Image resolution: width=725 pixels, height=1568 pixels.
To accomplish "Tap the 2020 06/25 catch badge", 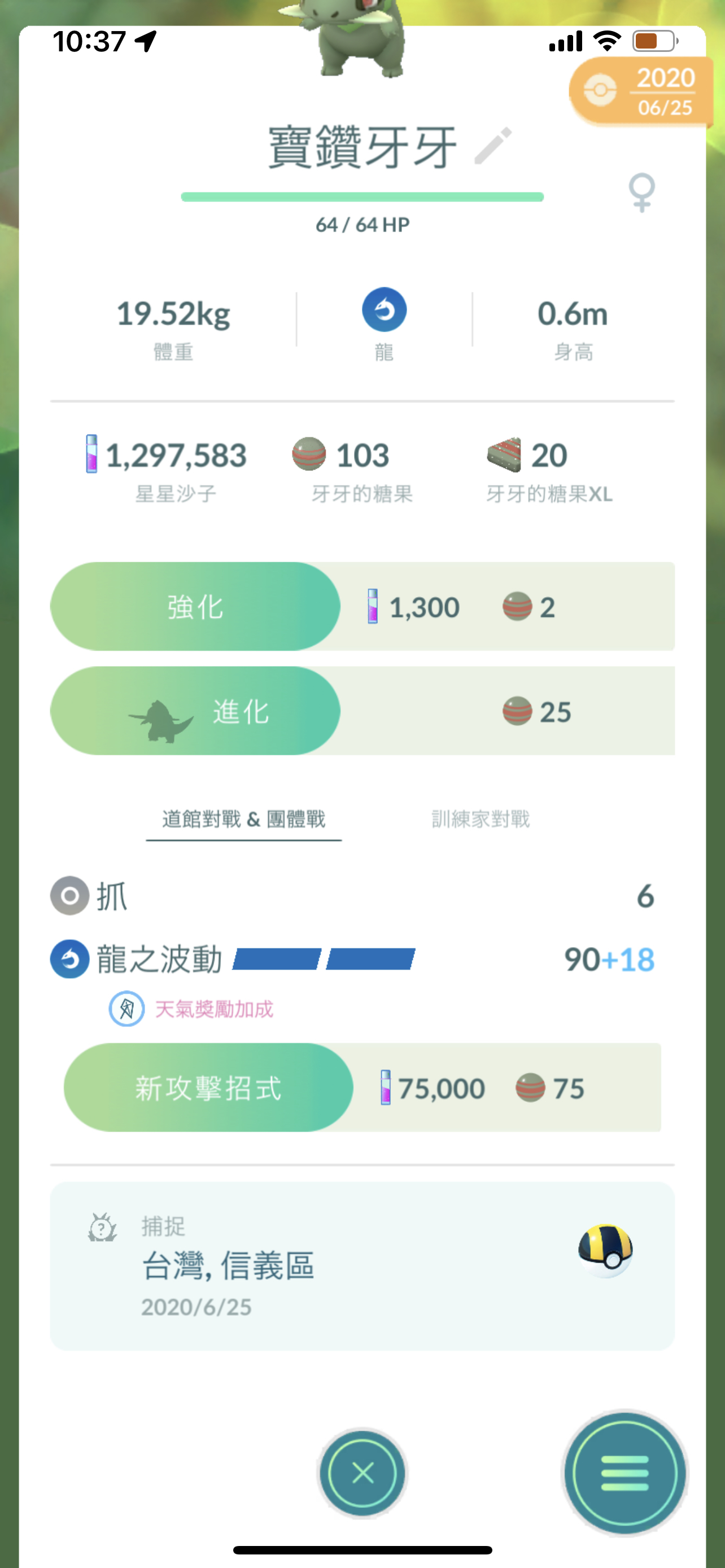I will [x=641, y=92].
